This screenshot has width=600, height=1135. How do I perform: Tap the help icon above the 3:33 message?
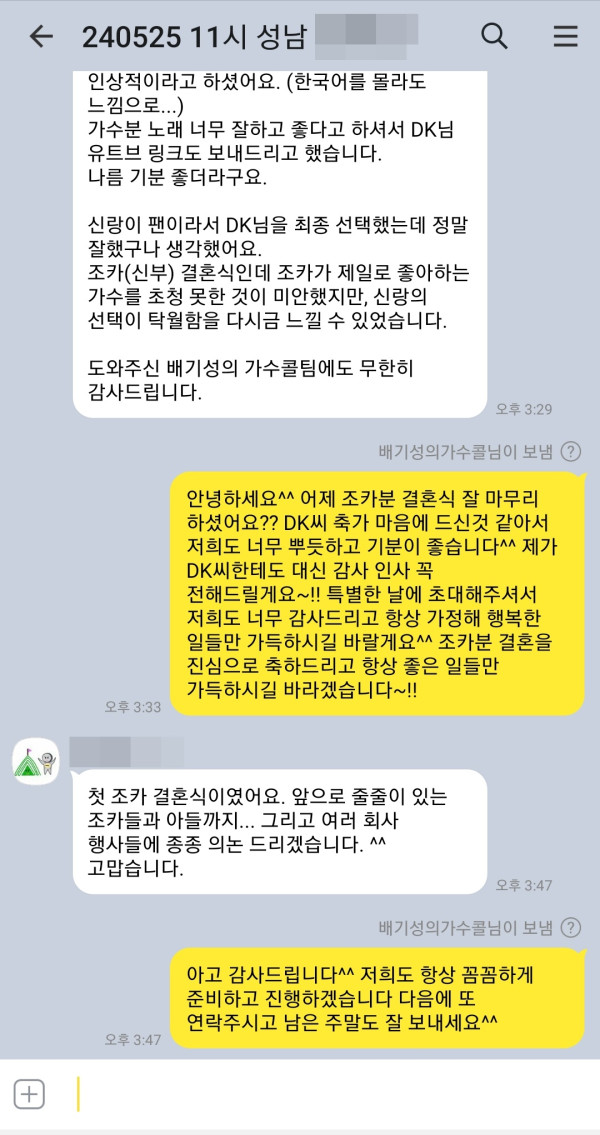[571, 452]
